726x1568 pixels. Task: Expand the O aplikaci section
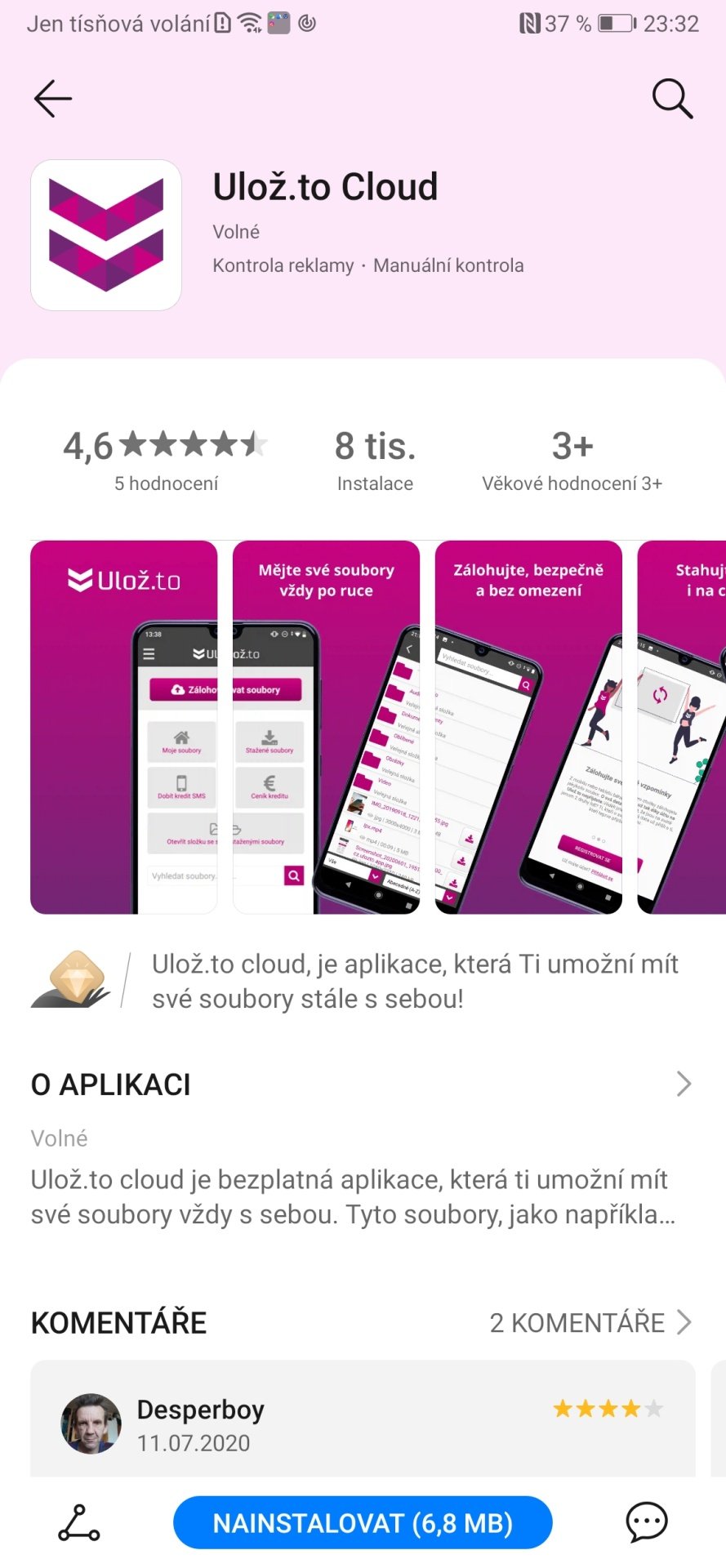click(363, 1085)
